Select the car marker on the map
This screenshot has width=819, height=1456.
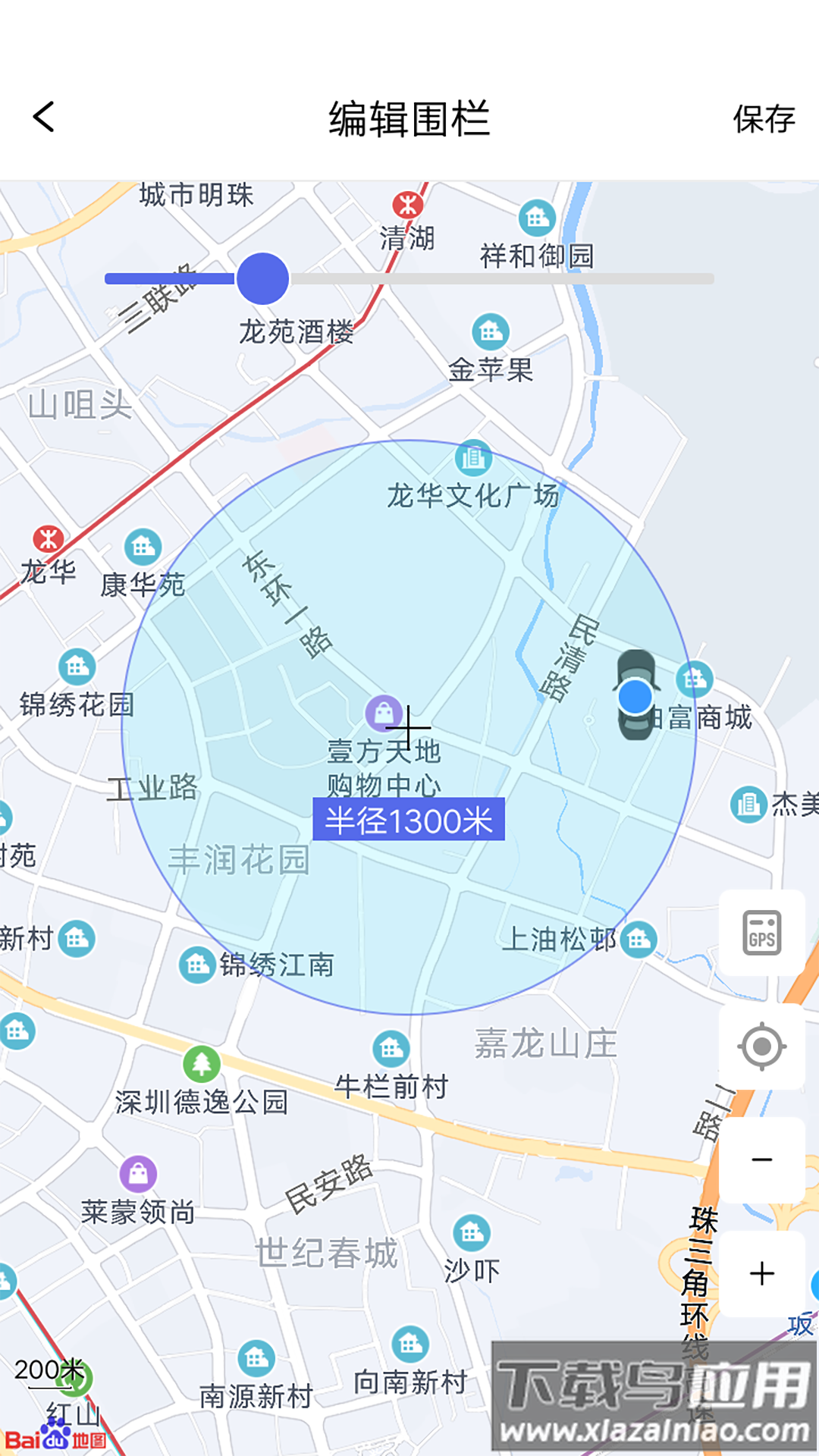click(x=635, y=695)
